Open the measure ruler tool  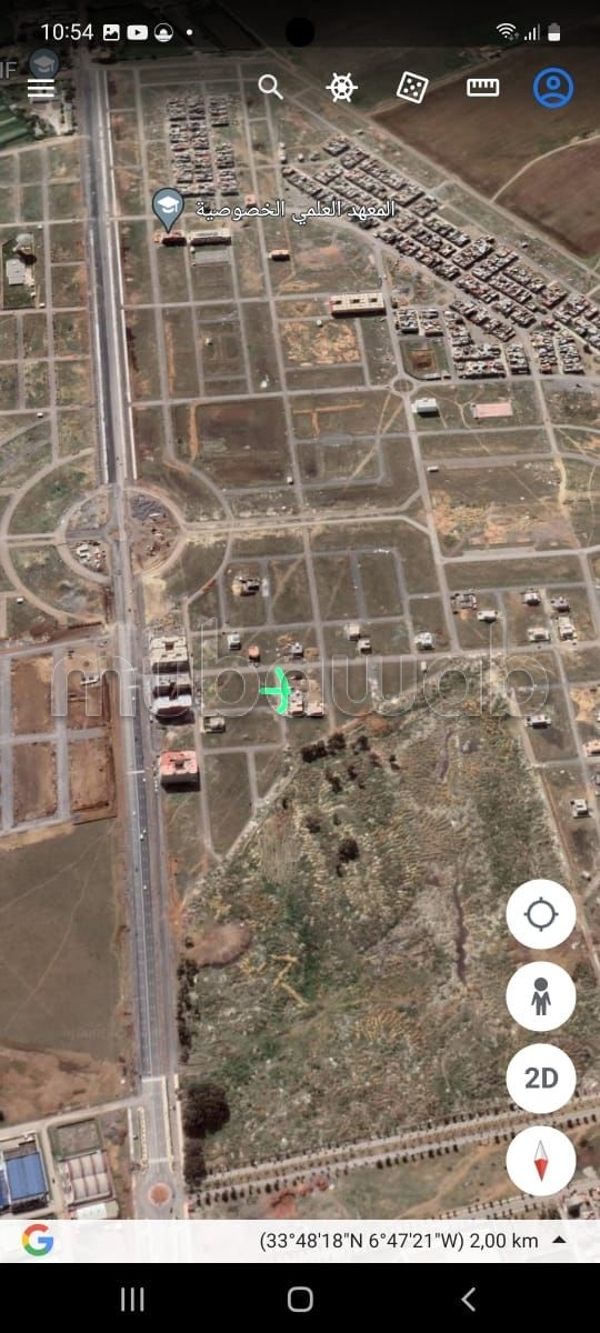pos(483,87)
